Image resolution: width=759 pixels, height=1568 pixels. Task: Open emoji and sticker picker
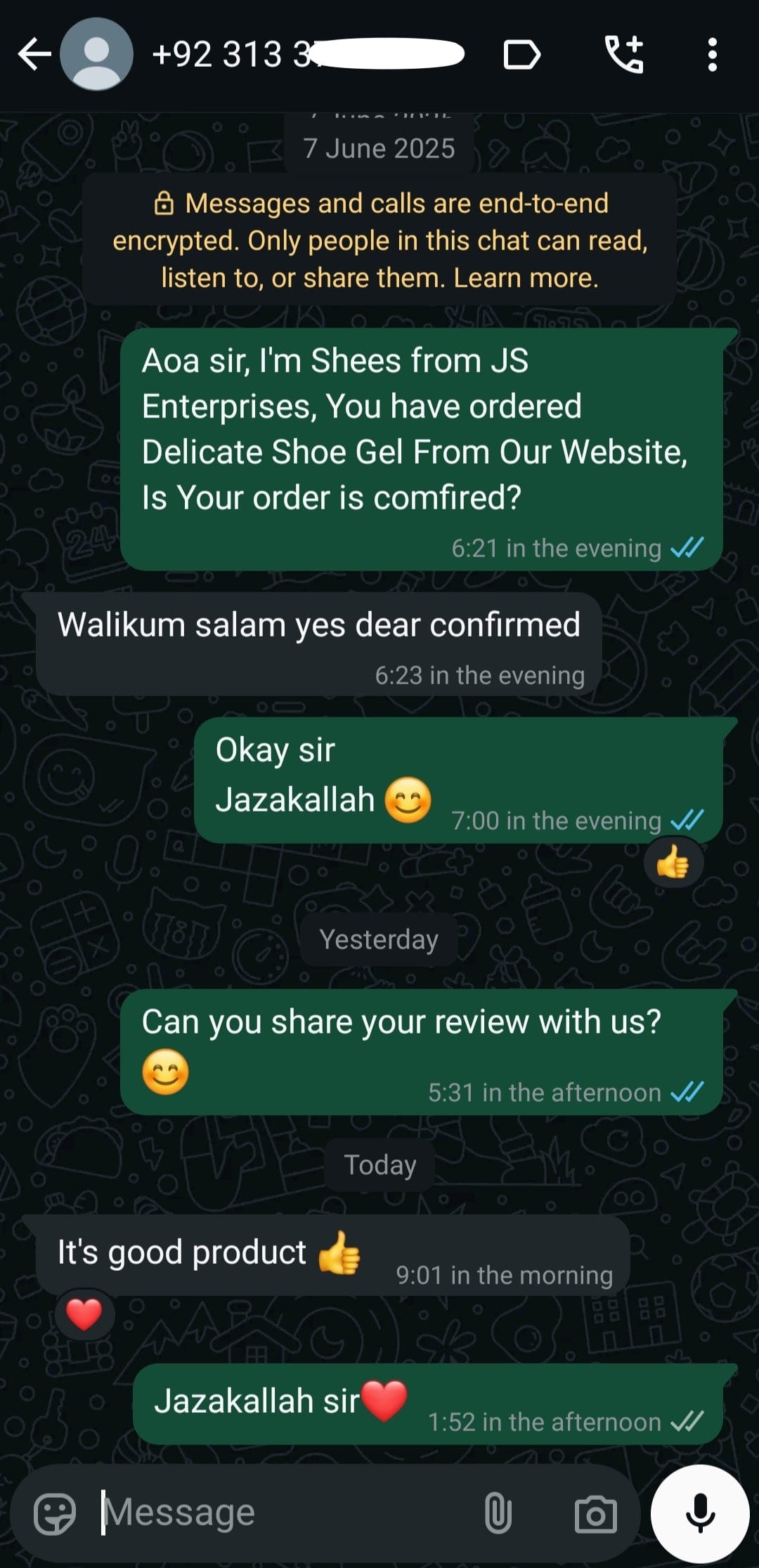pos(55,1514)
